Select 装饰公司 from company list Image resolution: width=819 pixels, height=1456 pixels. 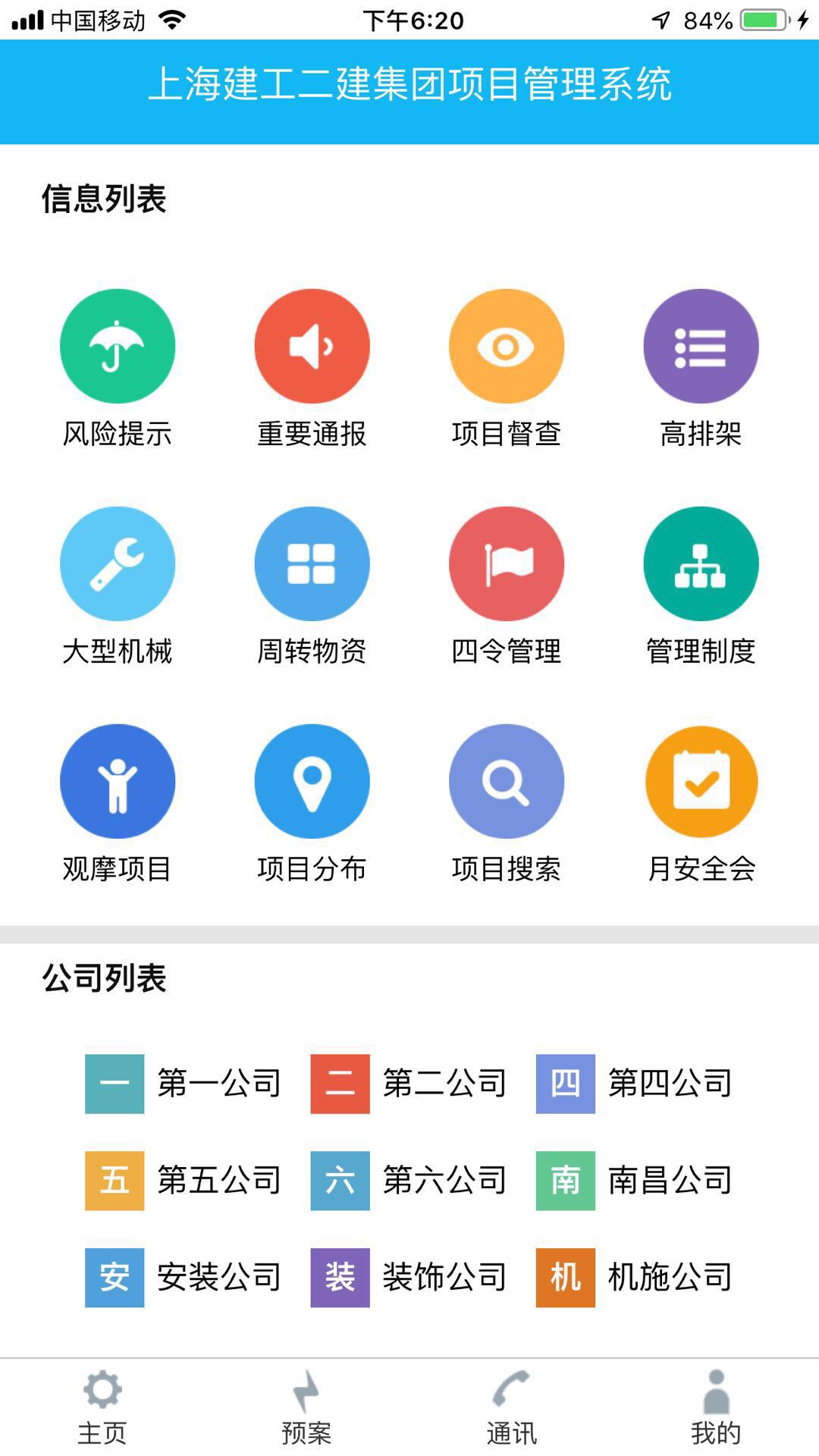pyautogui.click(x=409, y=1278)
